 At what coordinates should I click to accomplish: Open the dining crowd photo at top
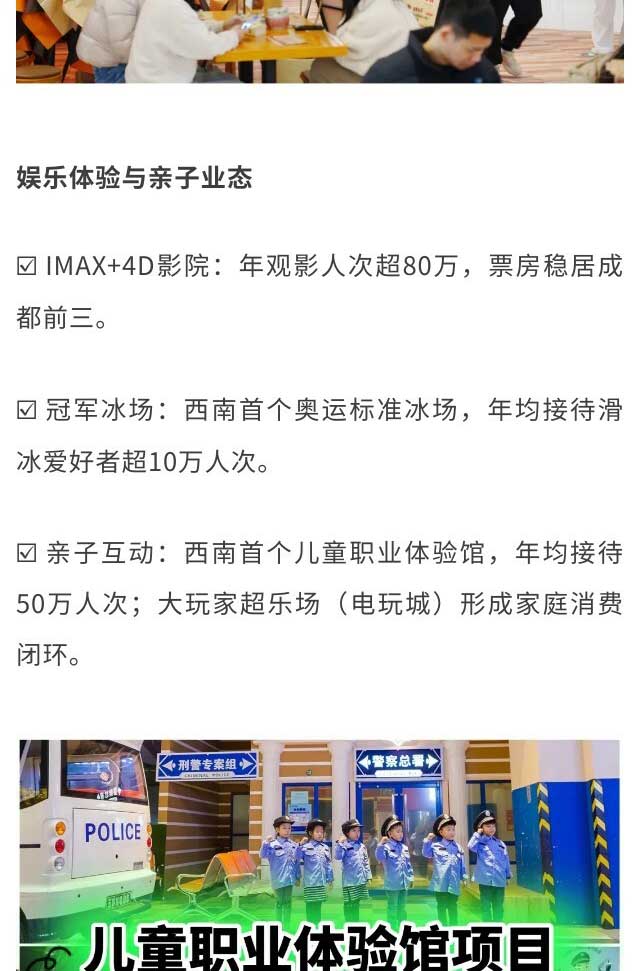point(320,40)
